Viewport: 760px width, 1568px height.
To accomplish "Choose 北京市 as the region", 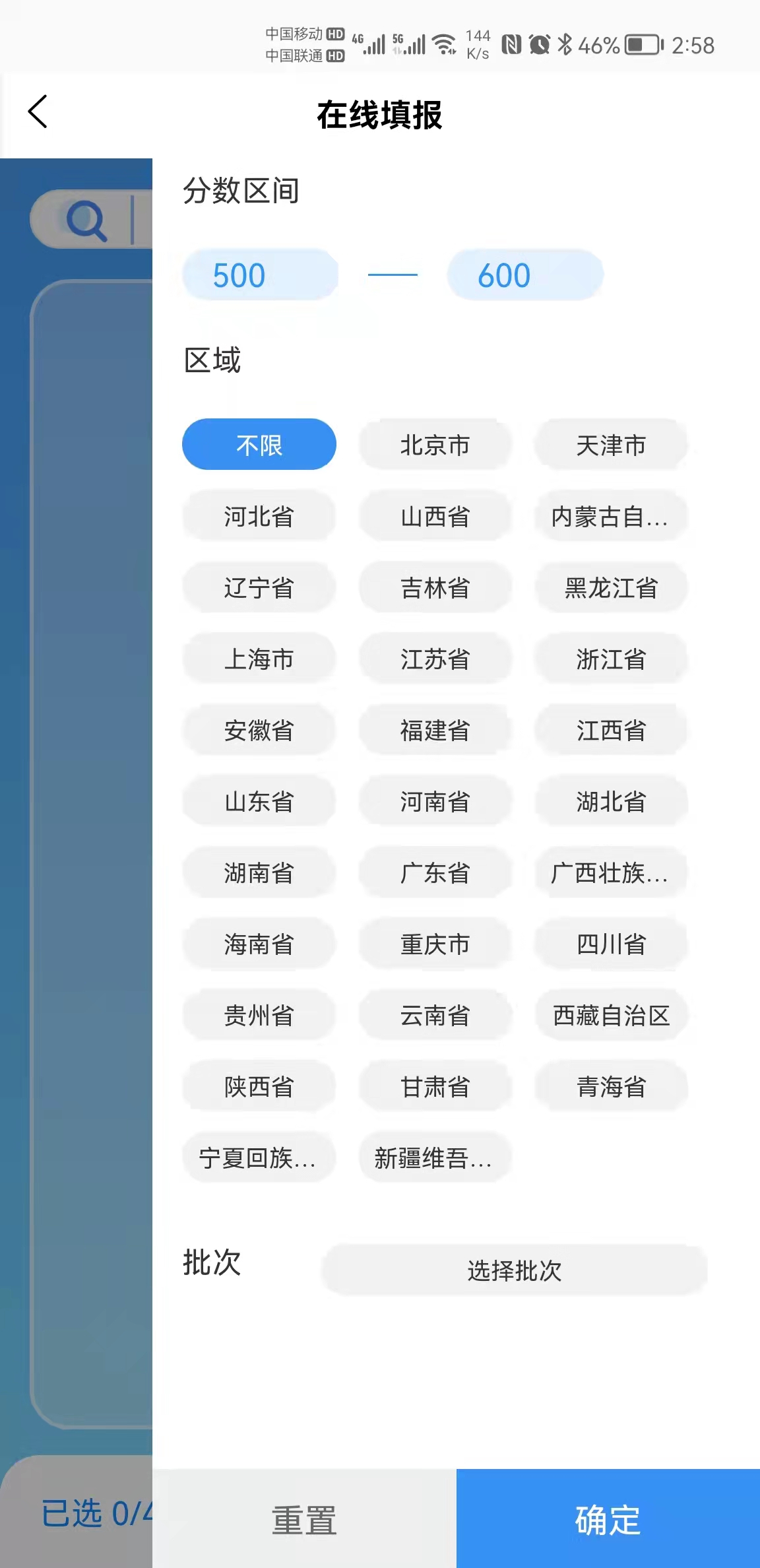I will tap(435, 445).
